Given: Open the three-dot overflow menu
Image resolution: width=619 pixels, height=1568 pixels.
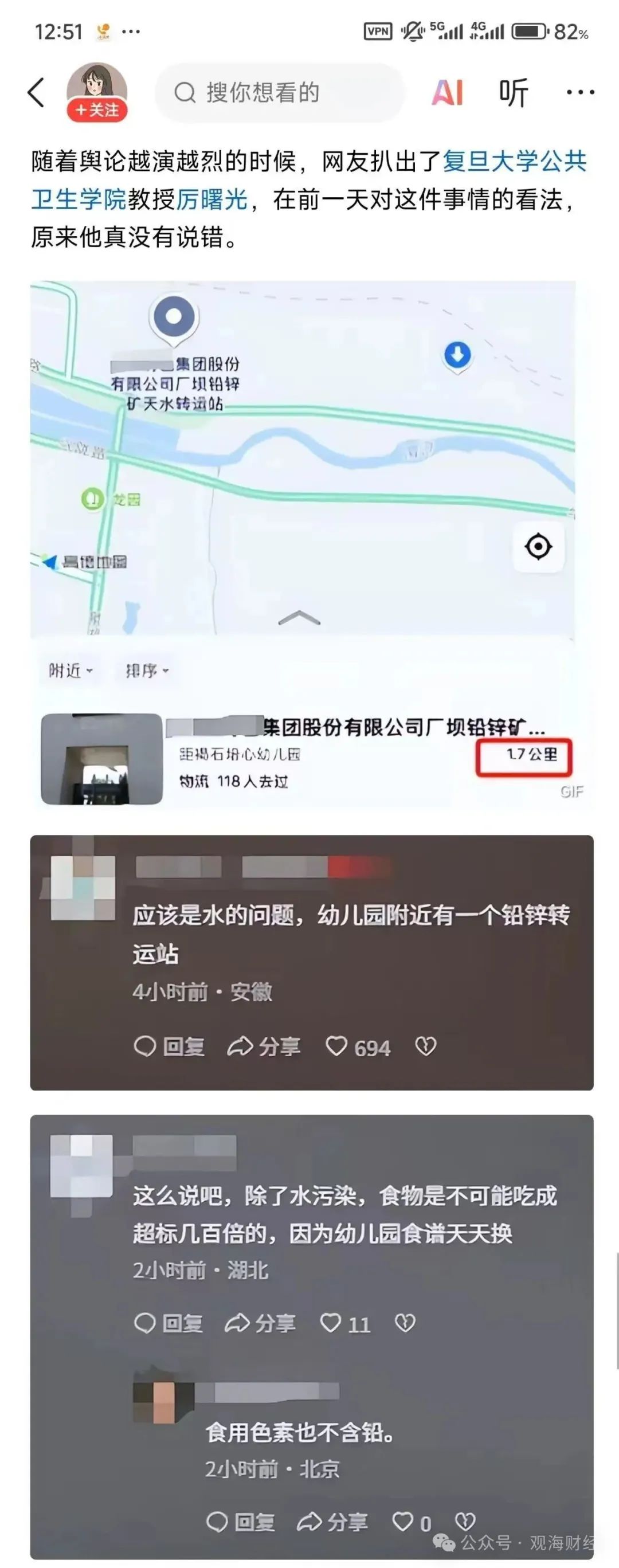Looking at the screenshot, I should point(579,92).
